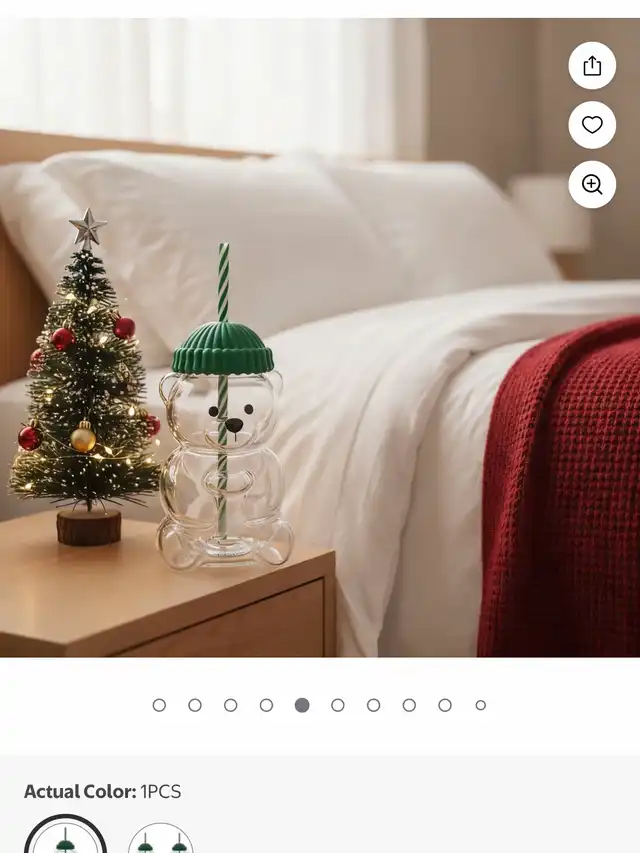Jump to the last image dot
Screen dimensions: 640x853
480,705
